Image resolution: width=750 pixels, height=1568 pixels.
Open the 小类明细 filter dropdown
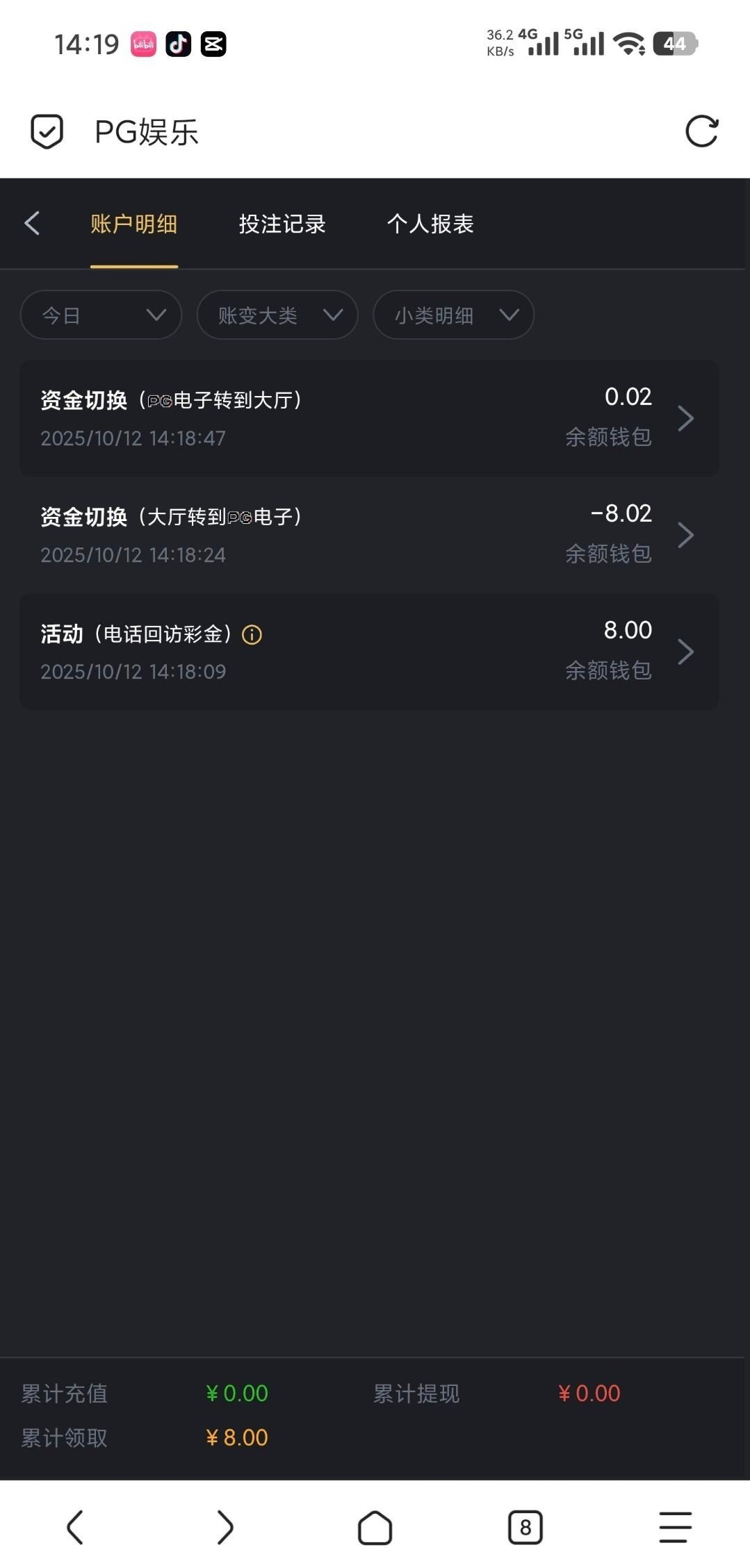tap(453, 315)
